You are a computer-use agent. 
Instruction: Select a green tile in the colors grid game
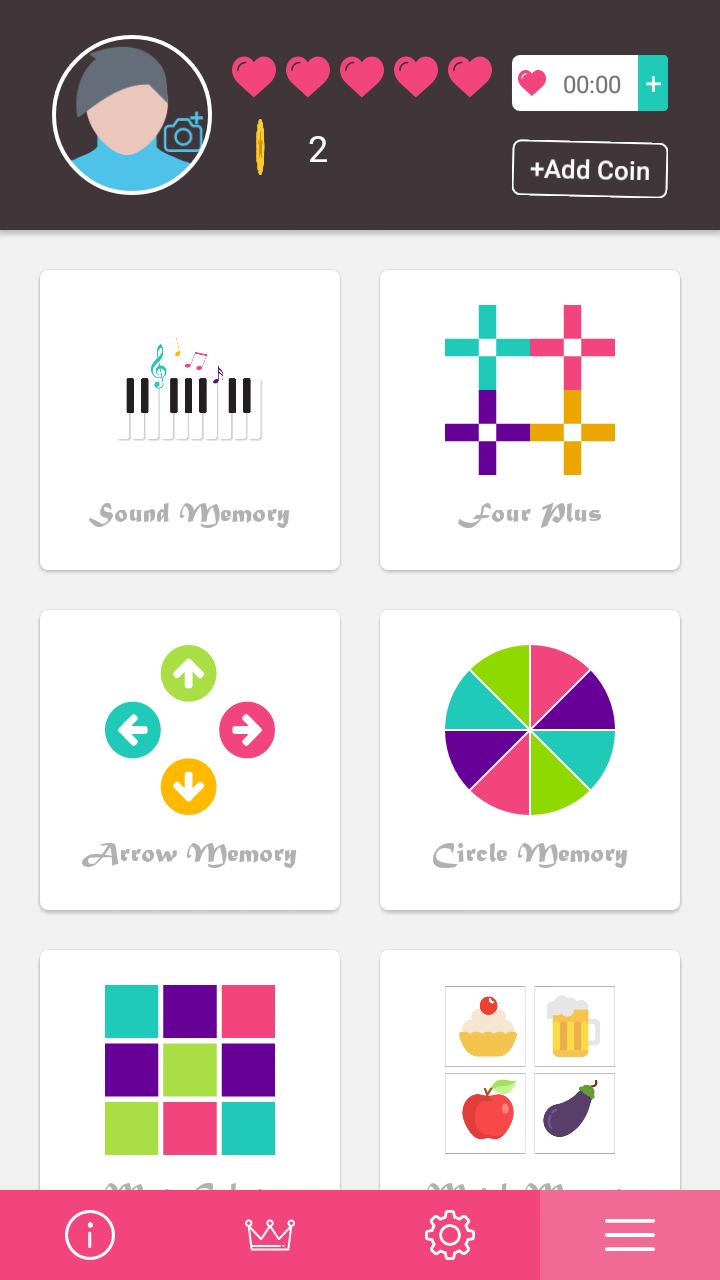pyautogui.click(x=189, y=1069)
